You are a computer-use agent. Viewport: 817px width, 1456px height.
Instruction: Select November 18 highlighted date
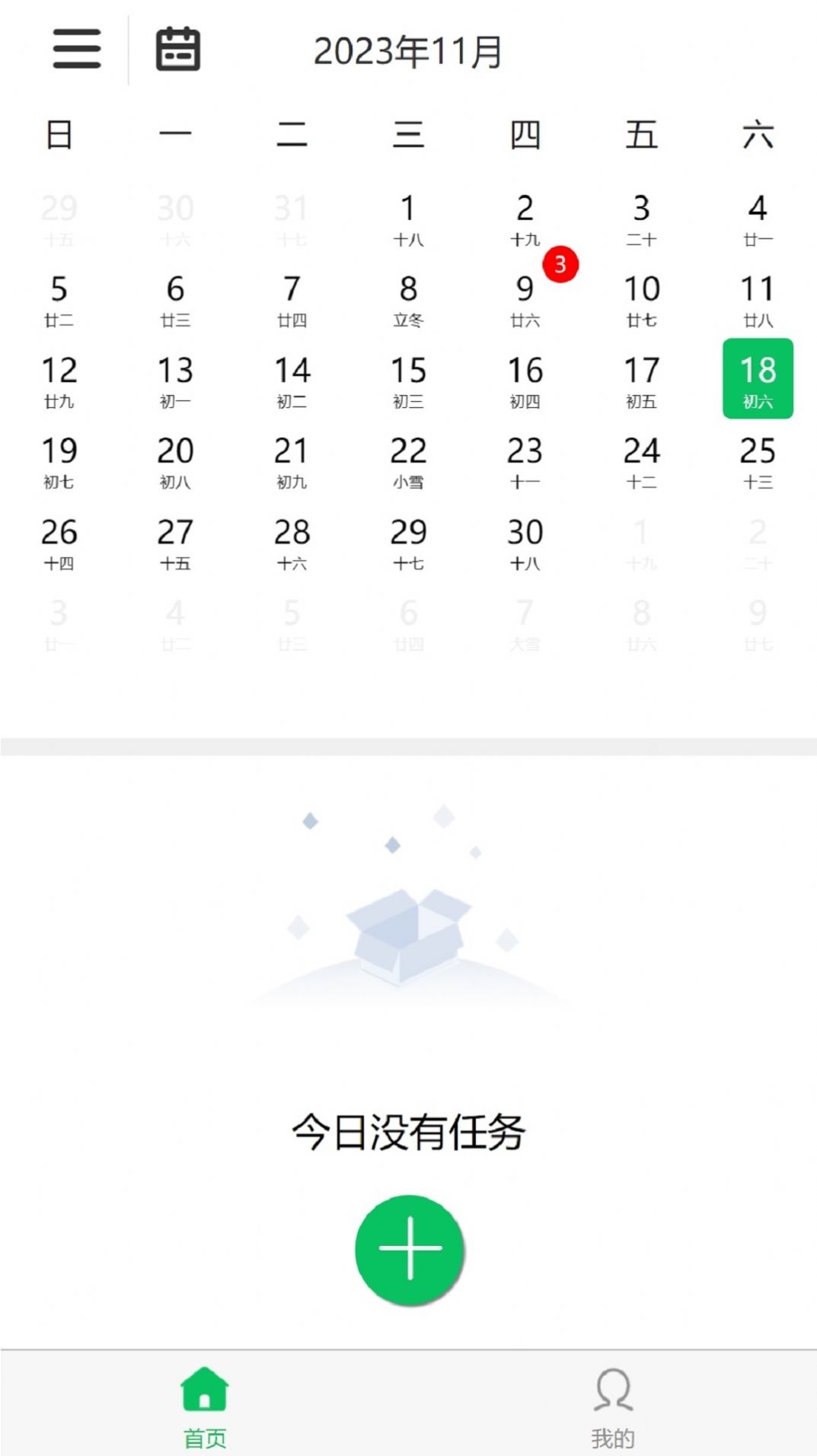(758, 379)
